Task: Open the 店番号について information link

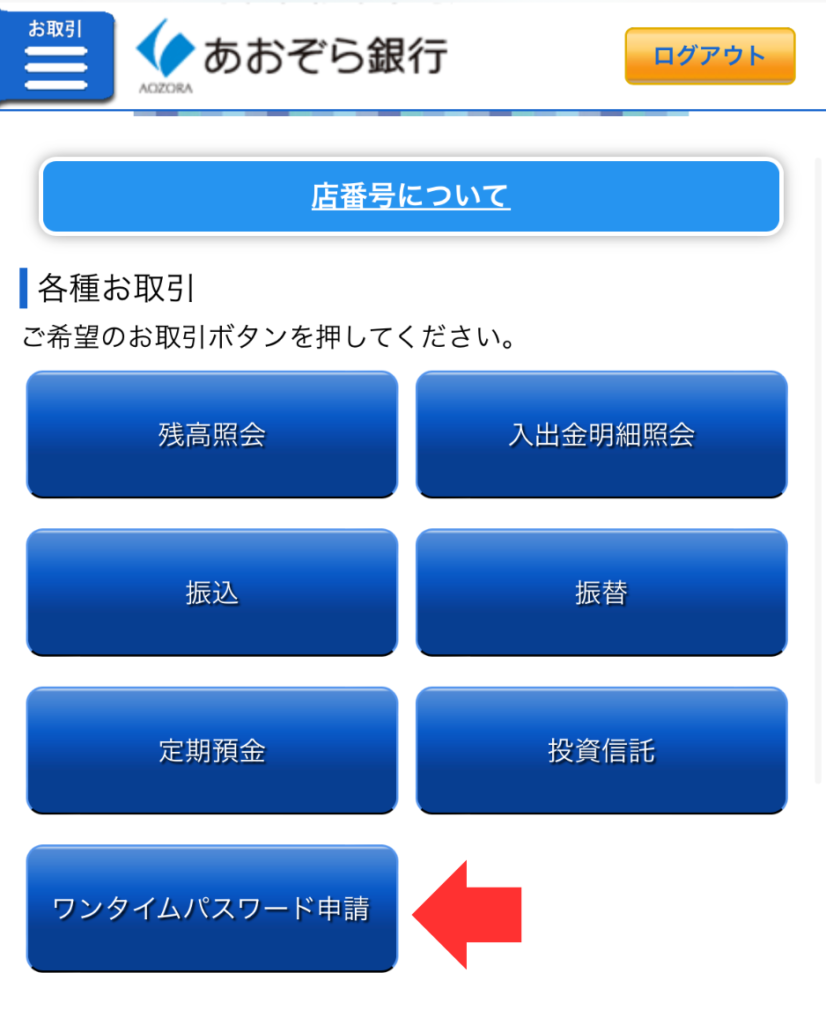Action: point(412,196)
